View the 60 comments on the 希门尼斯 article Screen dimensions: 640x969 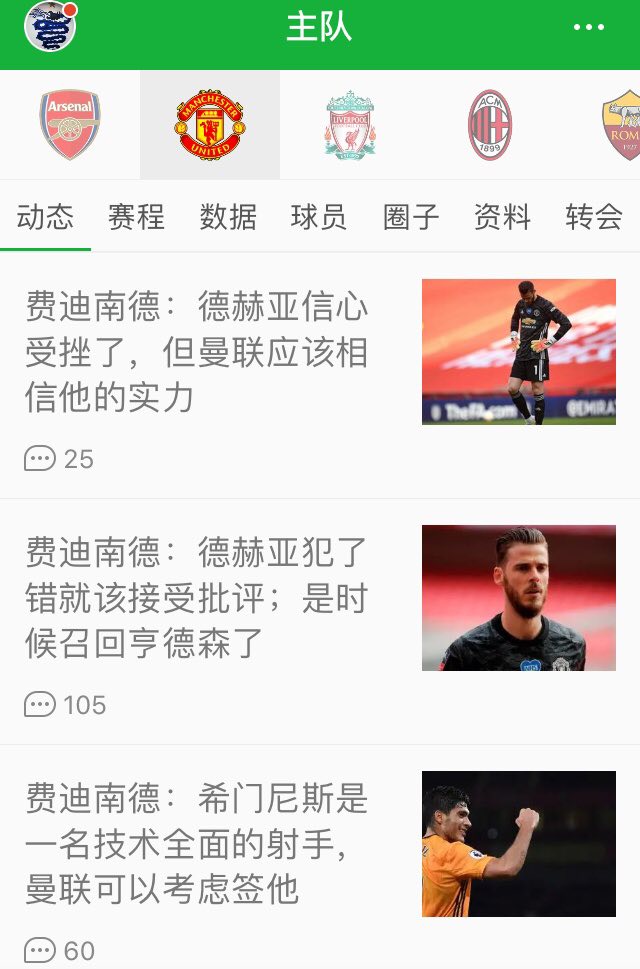[x=59, y=950]
